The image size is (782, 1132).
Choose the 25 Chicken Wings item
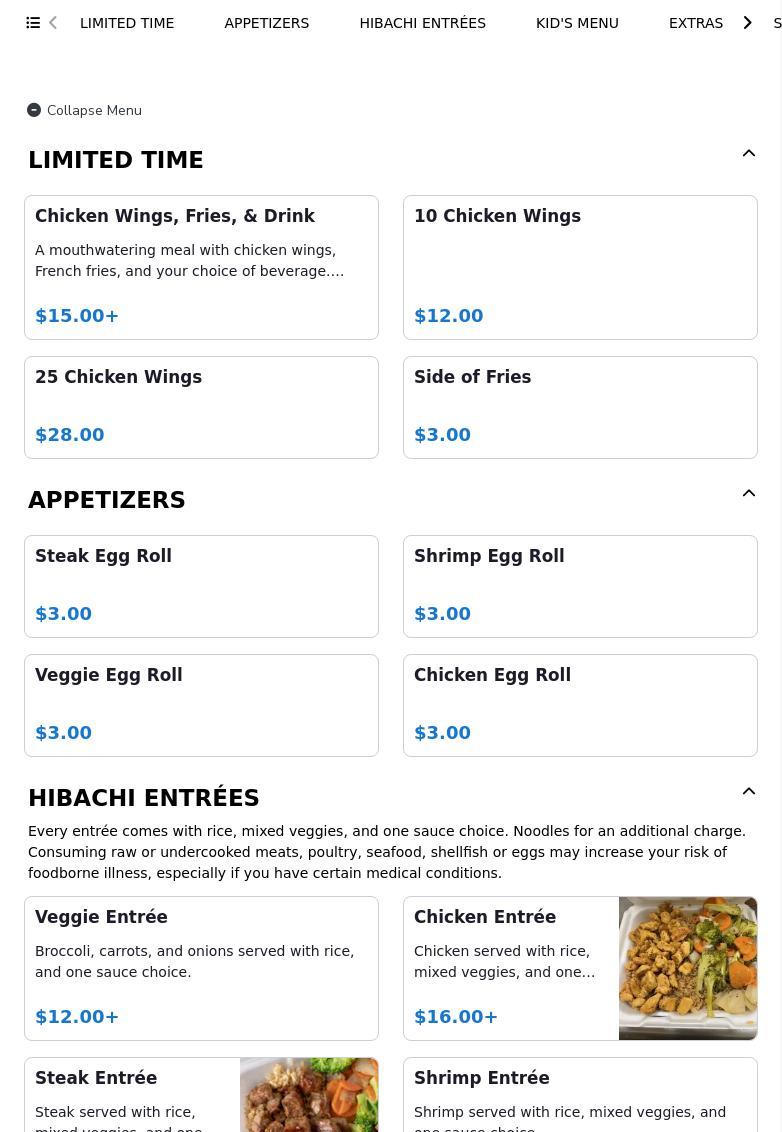pyautogui.click(x=201, y=407)
